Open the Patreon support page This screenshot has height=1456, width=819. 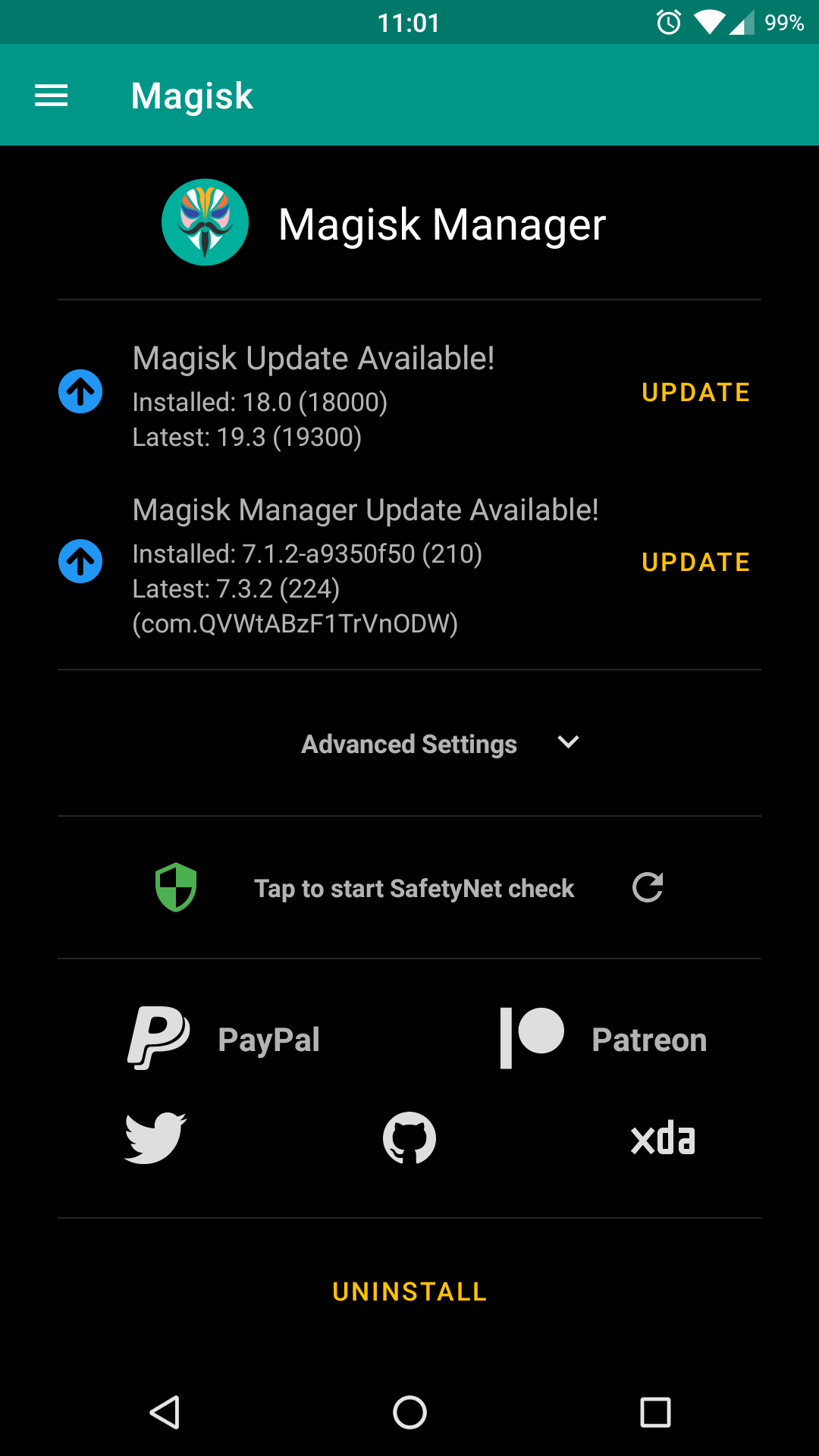pos(603,1037)
